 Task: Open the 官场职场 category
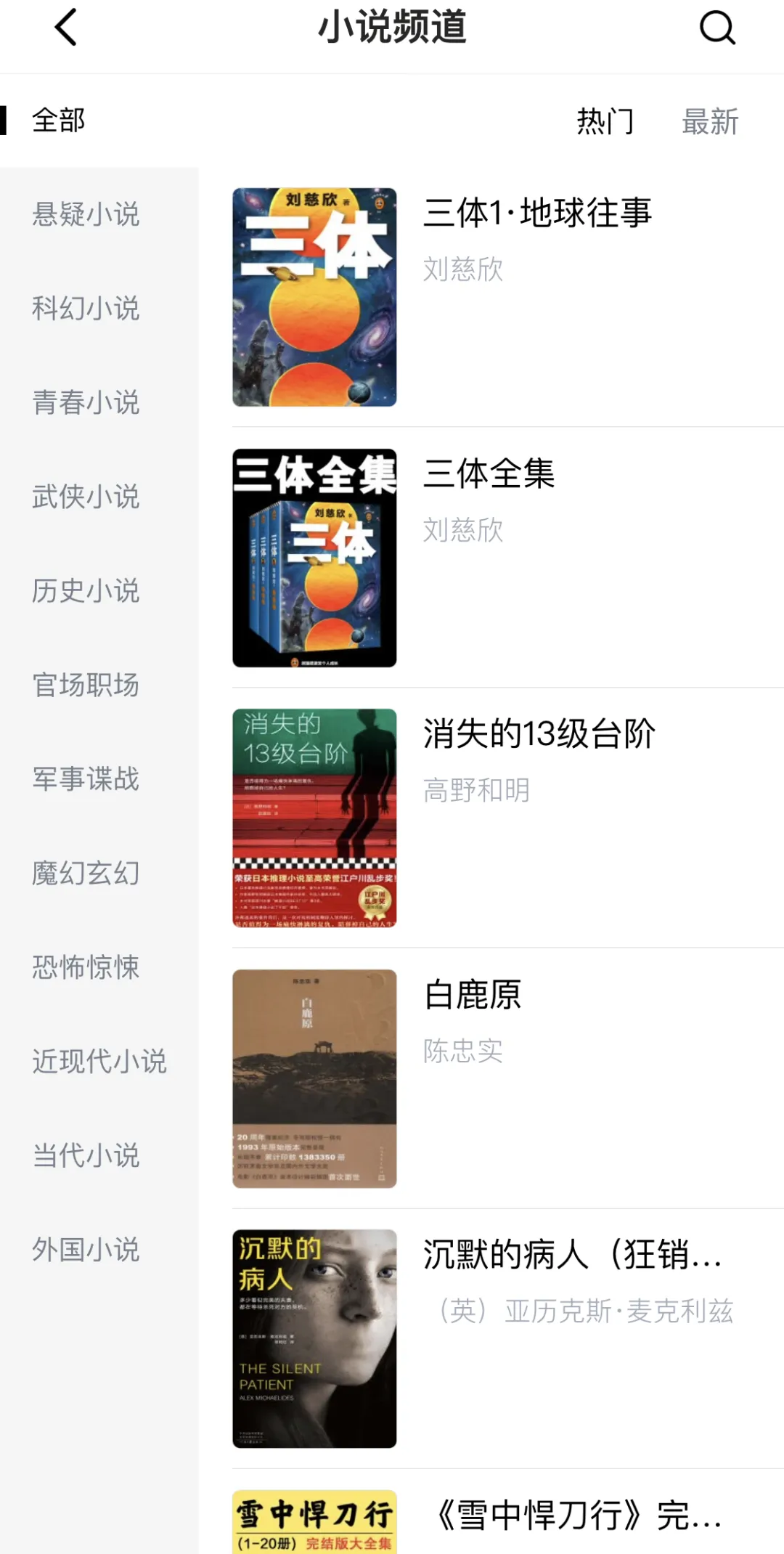point(86,685)
